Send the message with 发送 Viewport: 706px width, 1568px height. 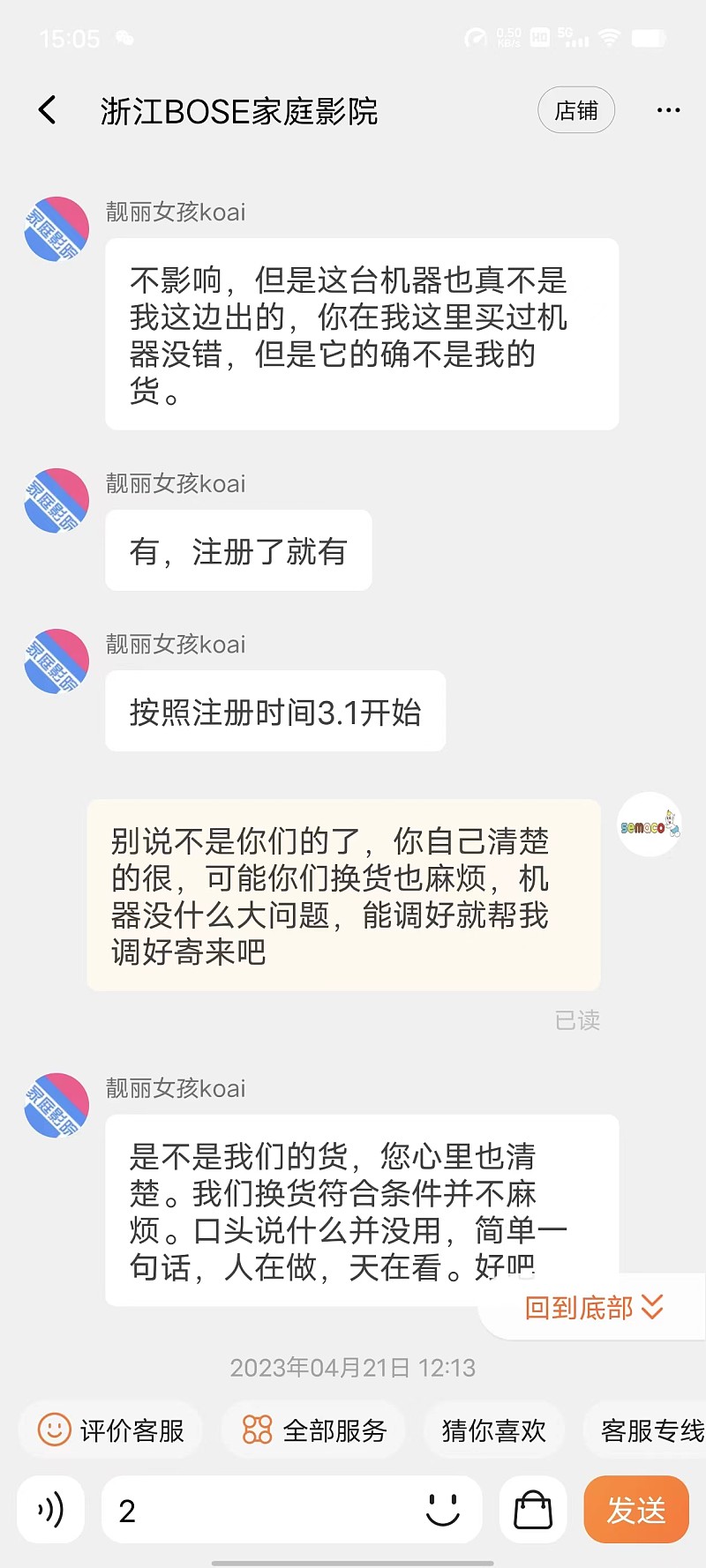pyautogui.click(x=635, y=1510)
